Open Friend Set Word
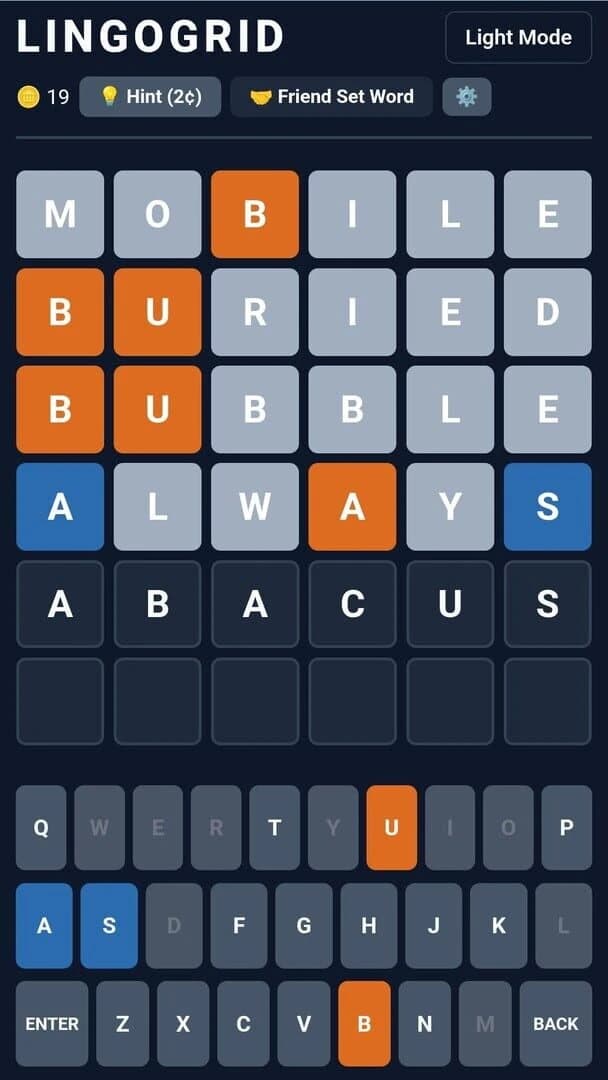 pos(331,96)
